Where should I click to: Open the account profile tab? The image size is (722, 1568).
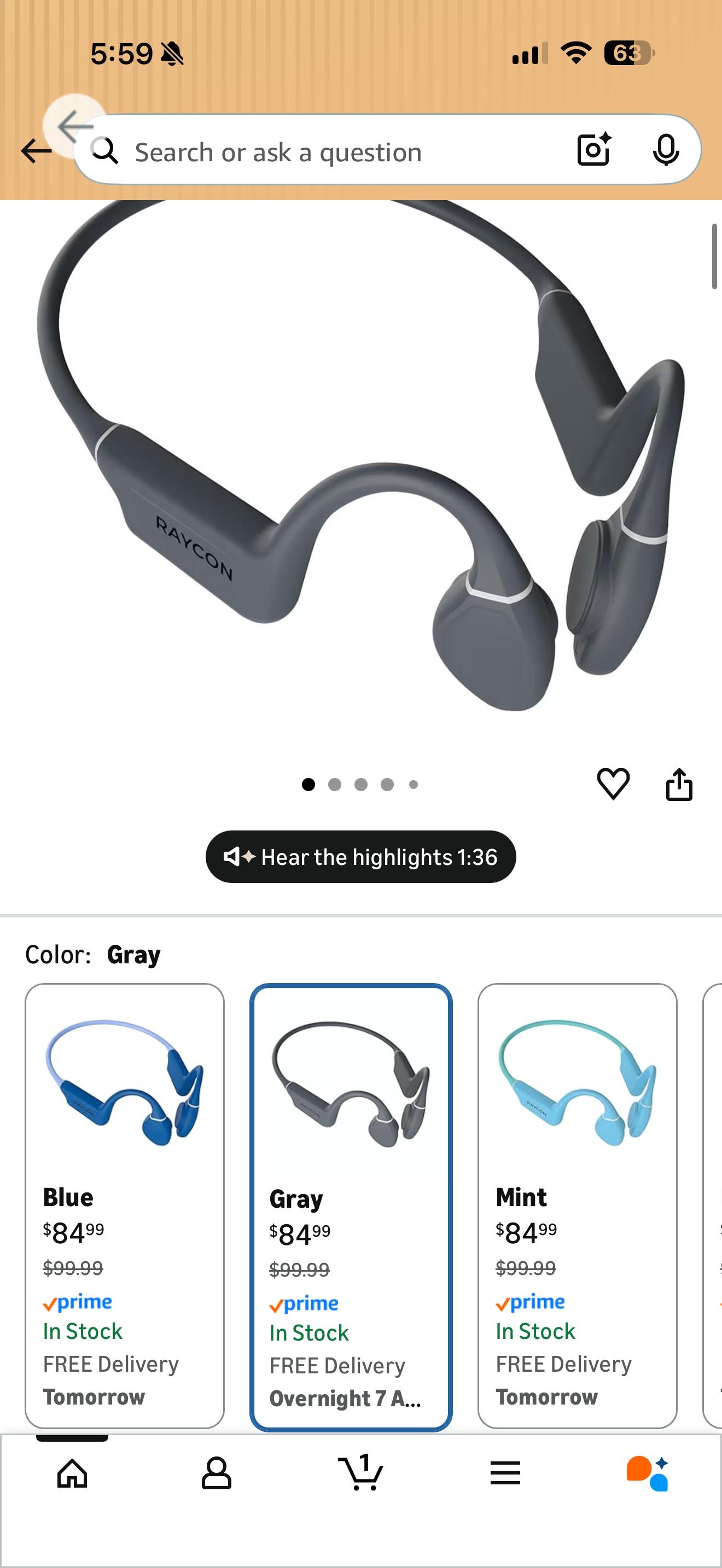tap(216, 1473)
